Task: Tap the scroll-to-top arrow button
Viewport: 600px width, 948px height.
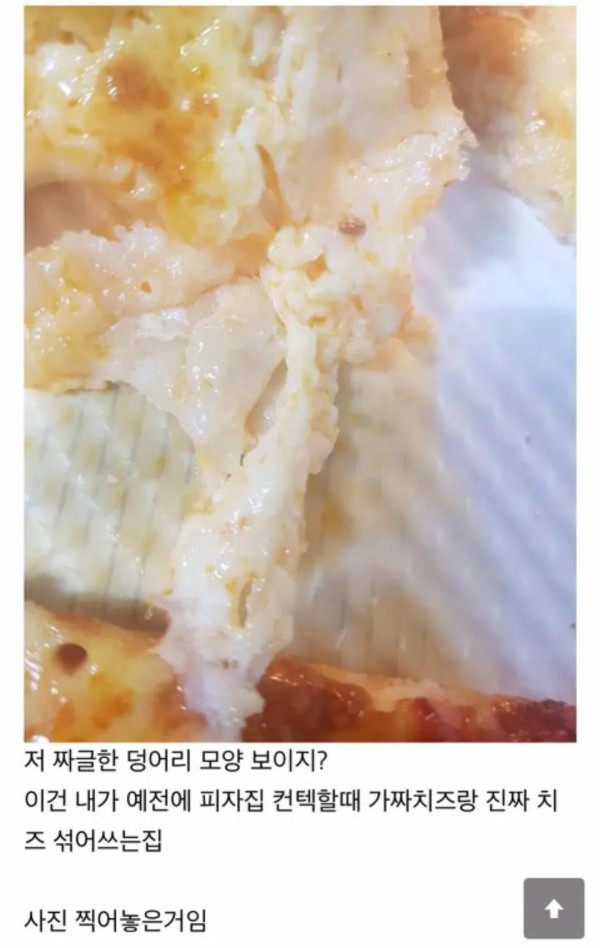Action: click(553, 908)
